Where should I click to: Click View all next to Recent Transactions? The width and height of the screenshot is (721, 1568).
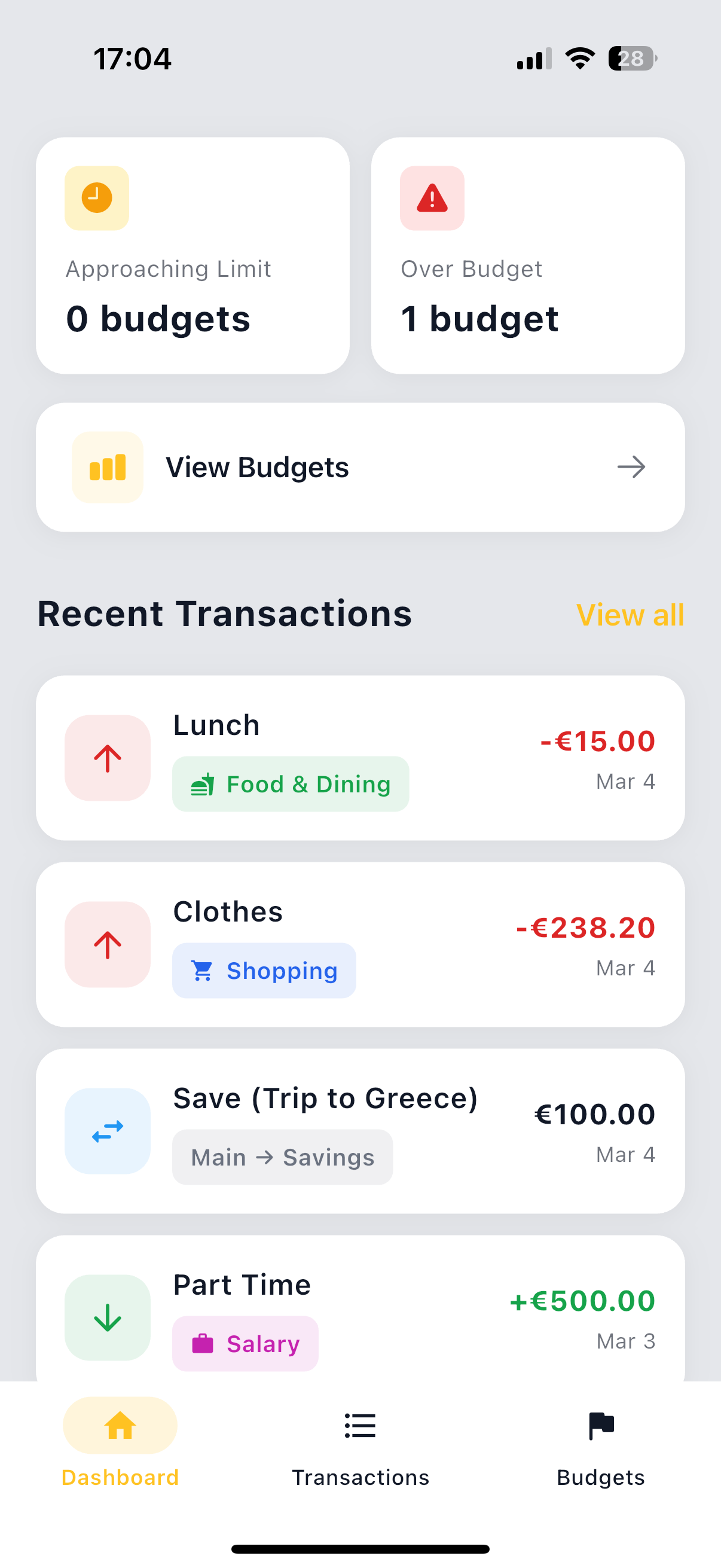630,615
